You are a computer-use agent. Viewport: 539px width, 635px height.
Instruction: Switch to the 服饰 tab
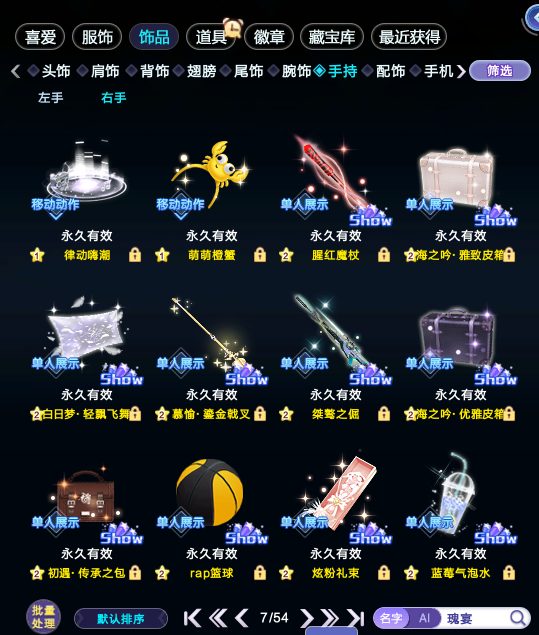pos(97,37)
